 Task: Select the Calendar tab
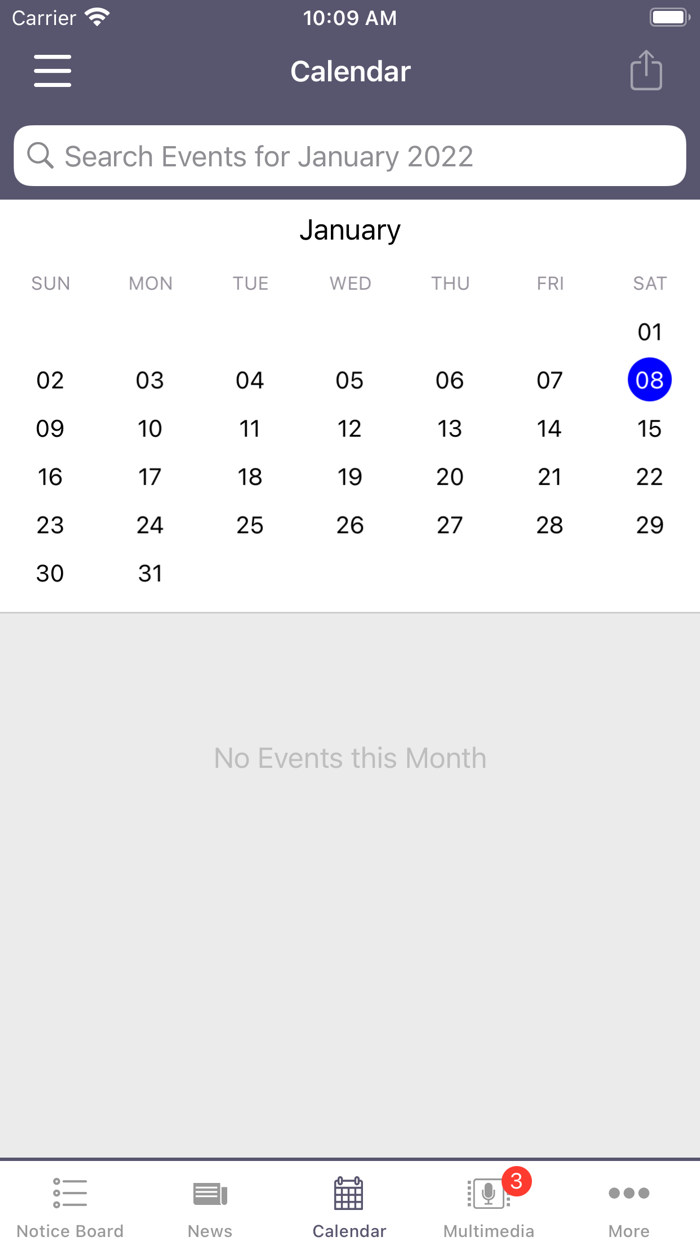(x=349, y=1206)
